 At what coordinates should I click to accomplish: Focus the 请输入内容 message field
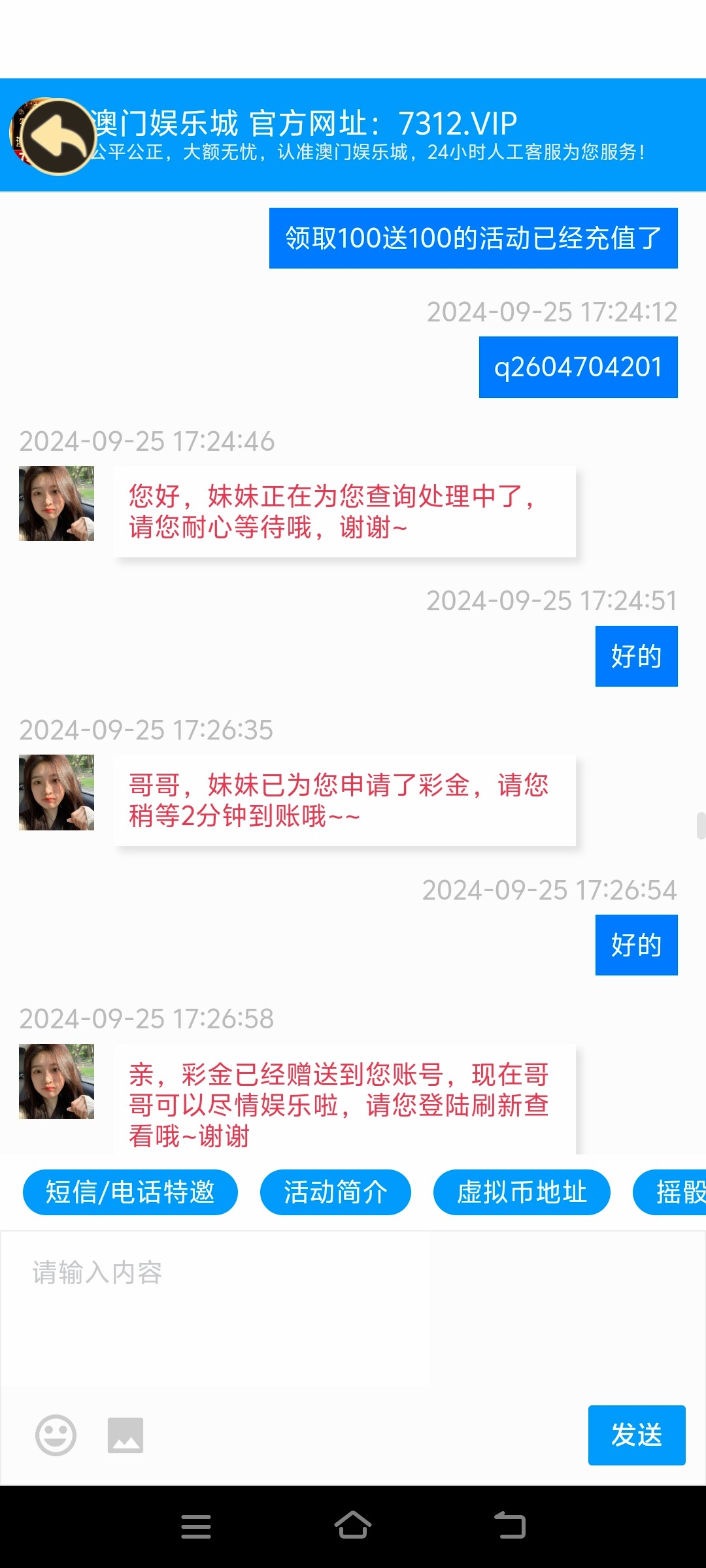(x=353, y=1313)
